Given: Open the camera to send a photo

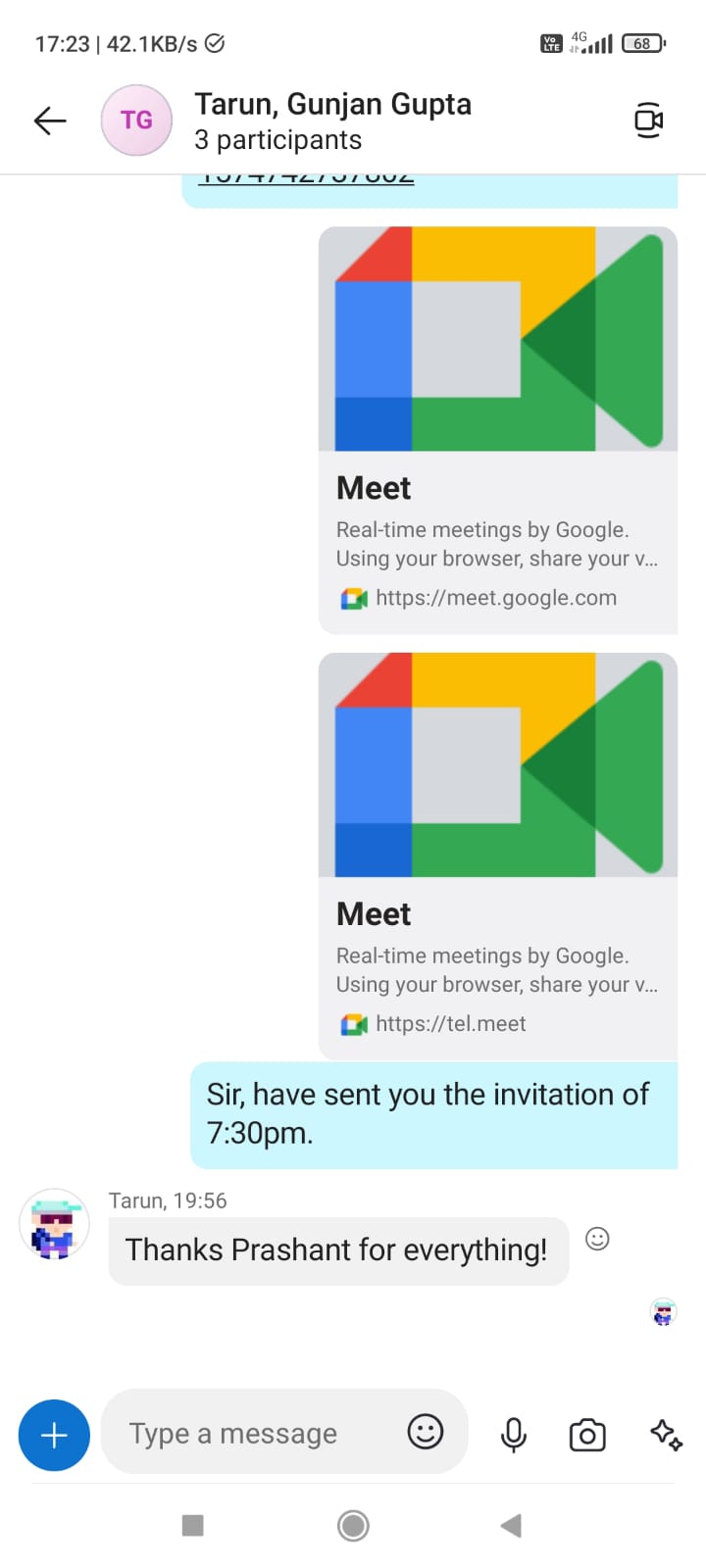Looking at the screenshot, I should [587, 1435].
